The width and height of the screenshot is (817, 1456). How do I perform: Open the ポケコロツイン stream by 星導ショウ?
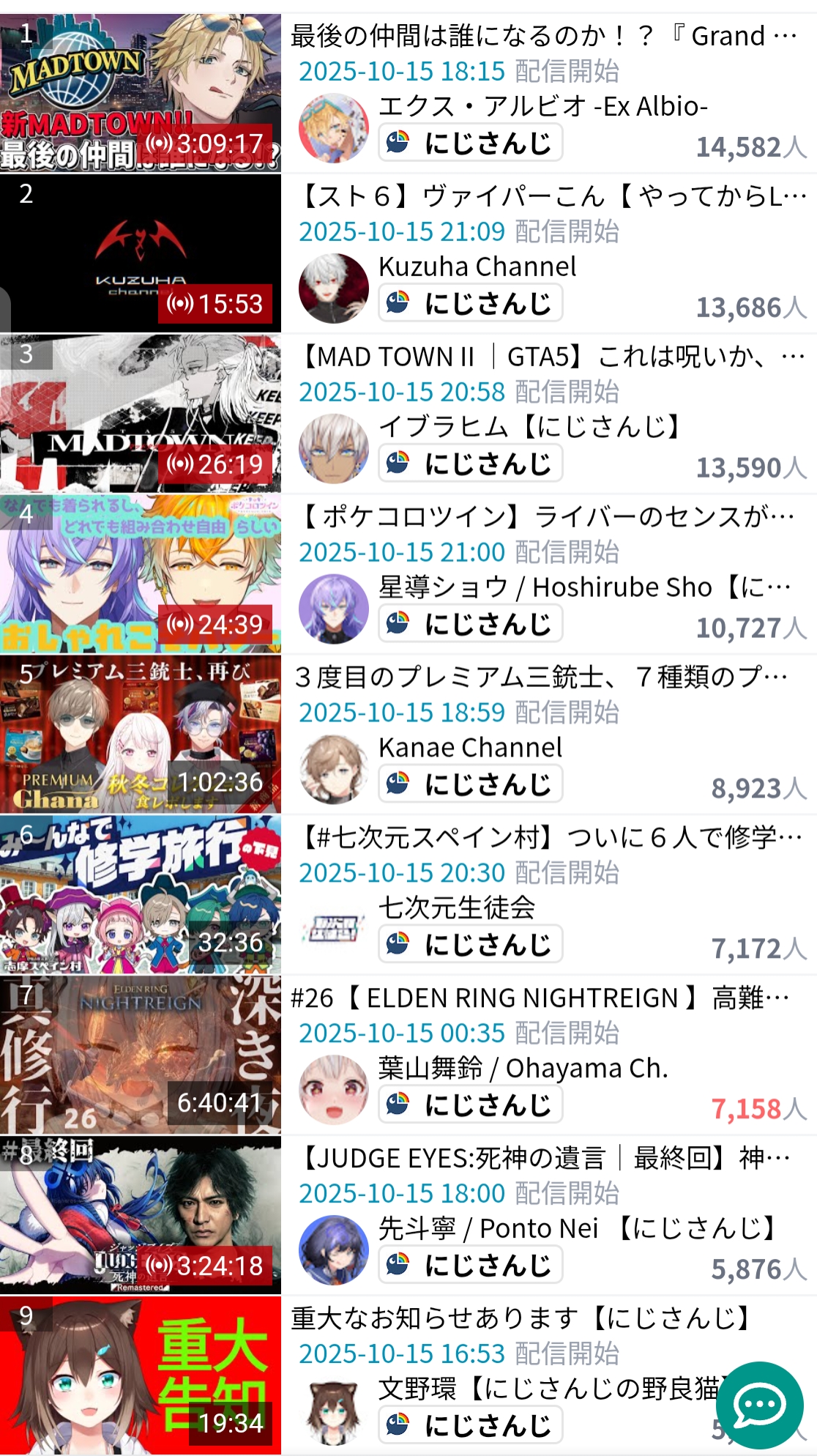(x=141, y=574)
